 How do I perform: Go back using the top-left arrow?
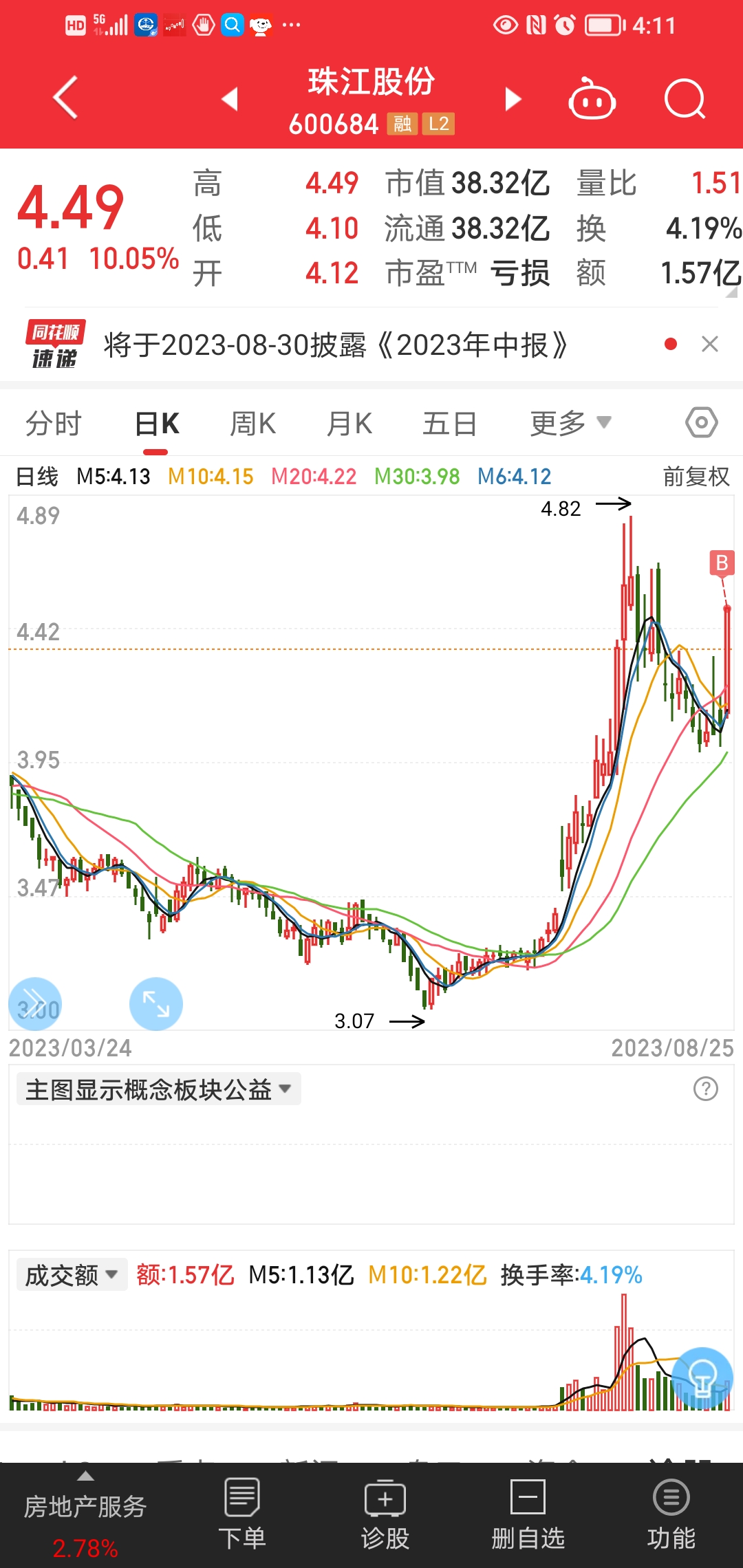tap(65, 98)
